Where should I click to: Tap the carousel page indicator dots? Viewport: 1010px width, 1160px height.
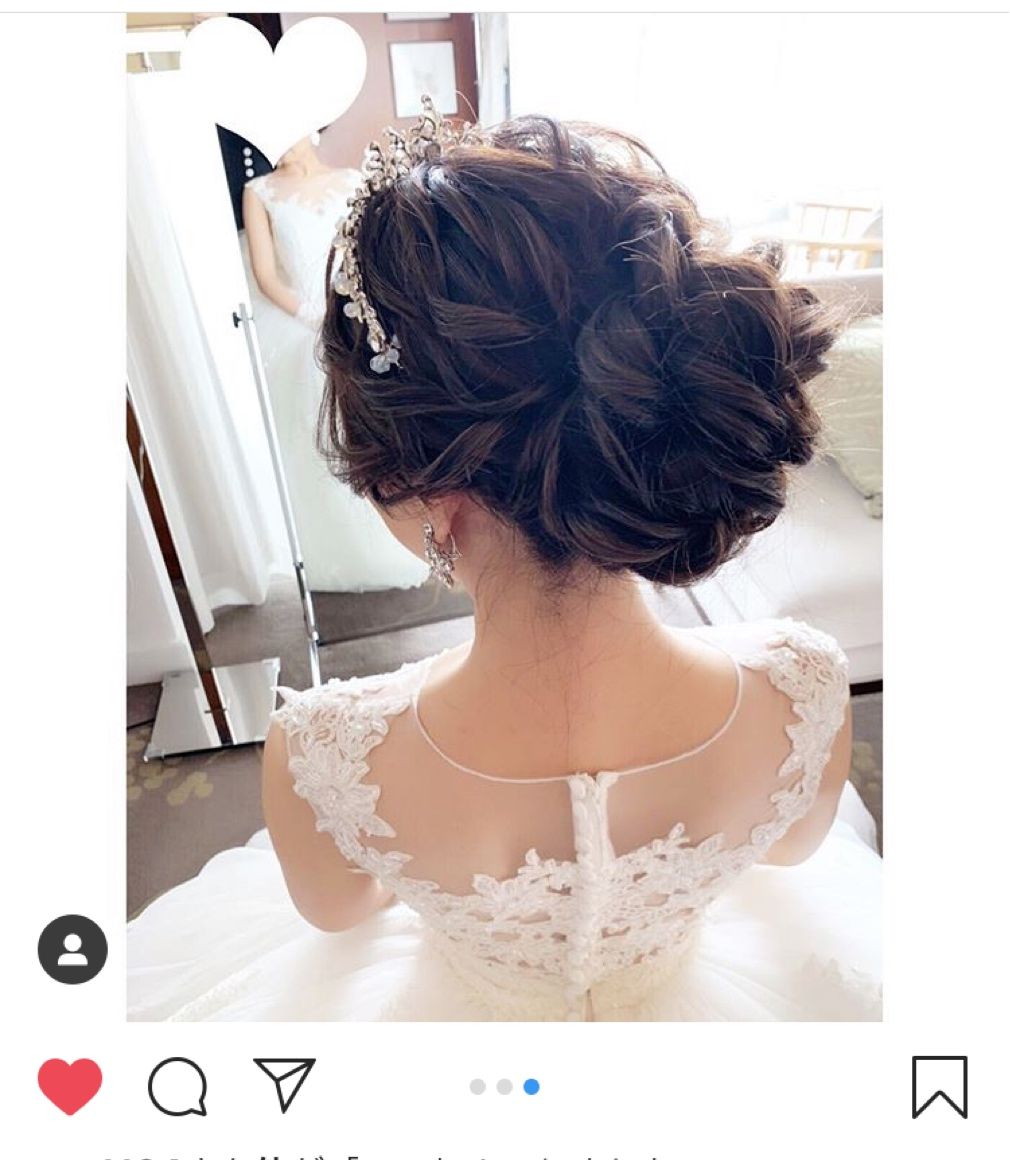tap(504, 1087)
